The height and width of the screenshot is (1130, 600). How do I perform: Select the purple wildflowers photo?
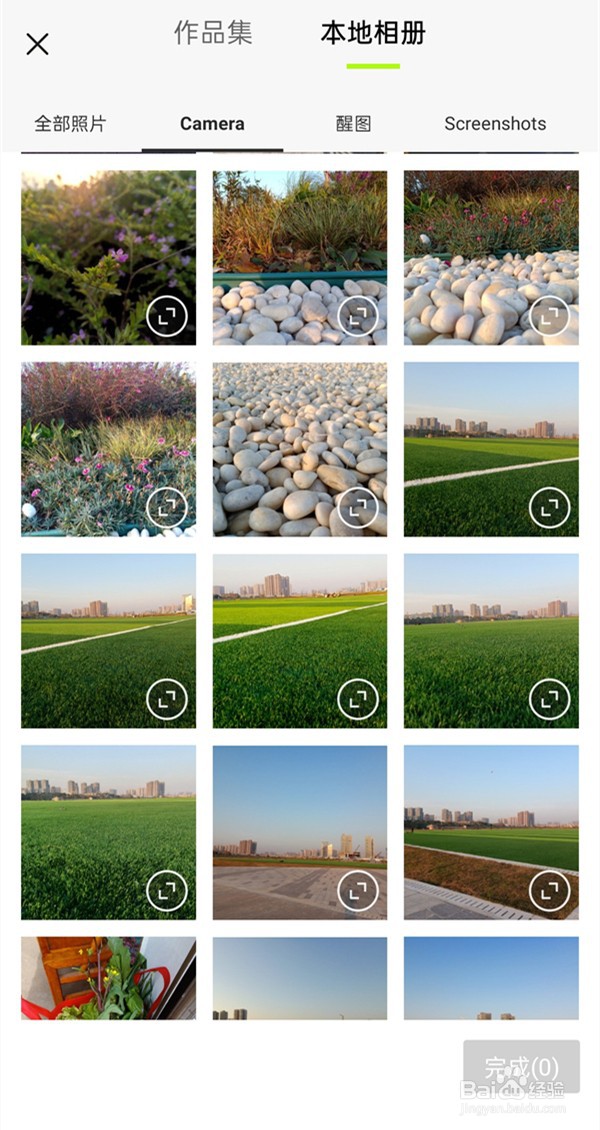click(x=108, y=257)
